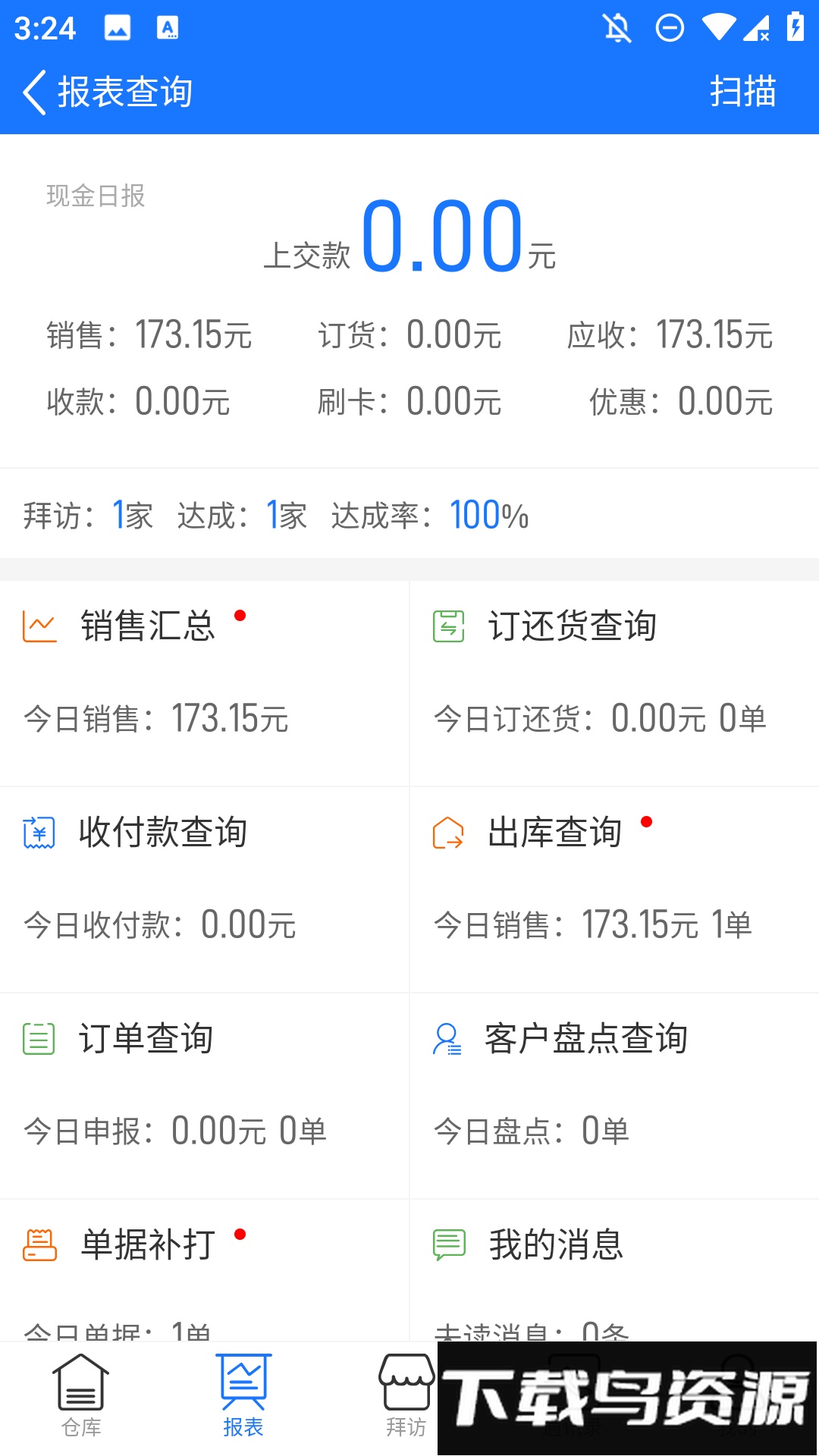819x1456 pixels.
Task: Tap the red dot on 销售汇总
Action: coord(241,618)
